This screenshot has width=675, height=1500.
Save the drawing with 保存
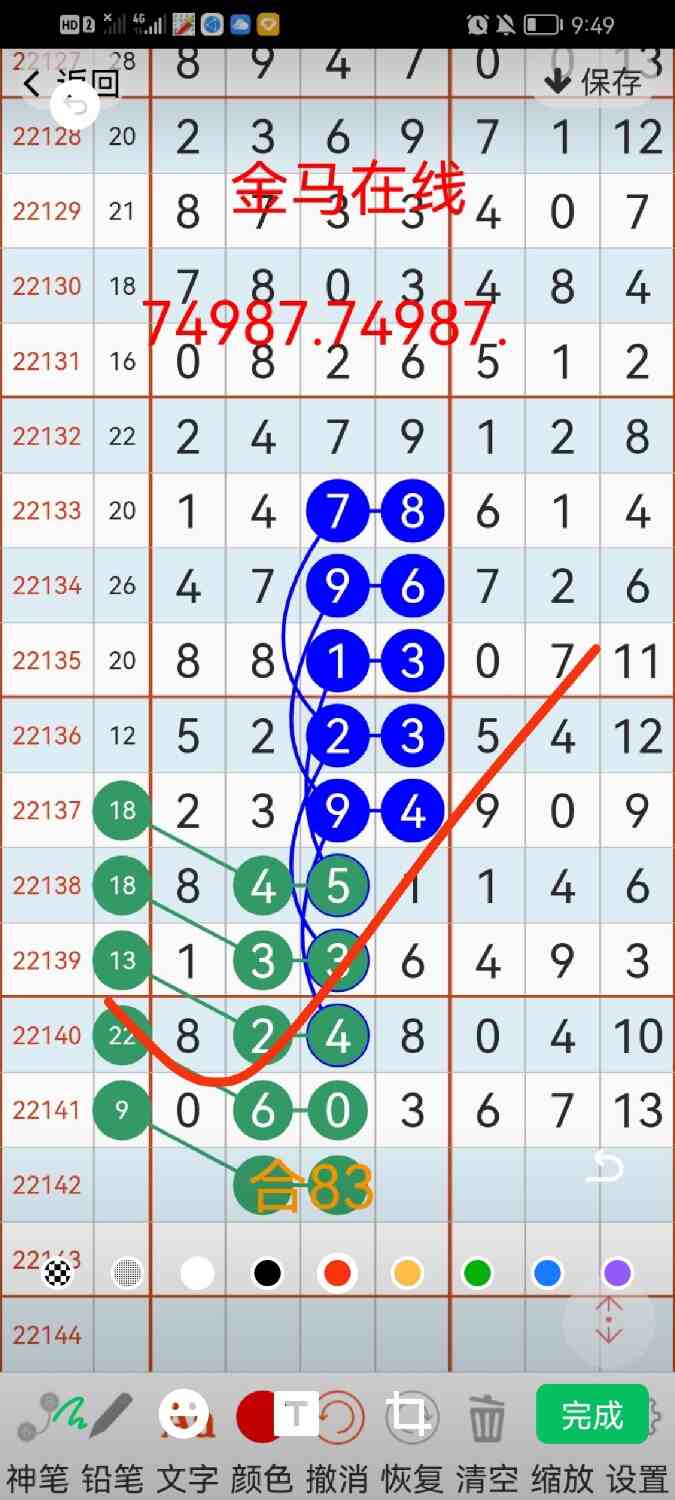pos(597,81)
